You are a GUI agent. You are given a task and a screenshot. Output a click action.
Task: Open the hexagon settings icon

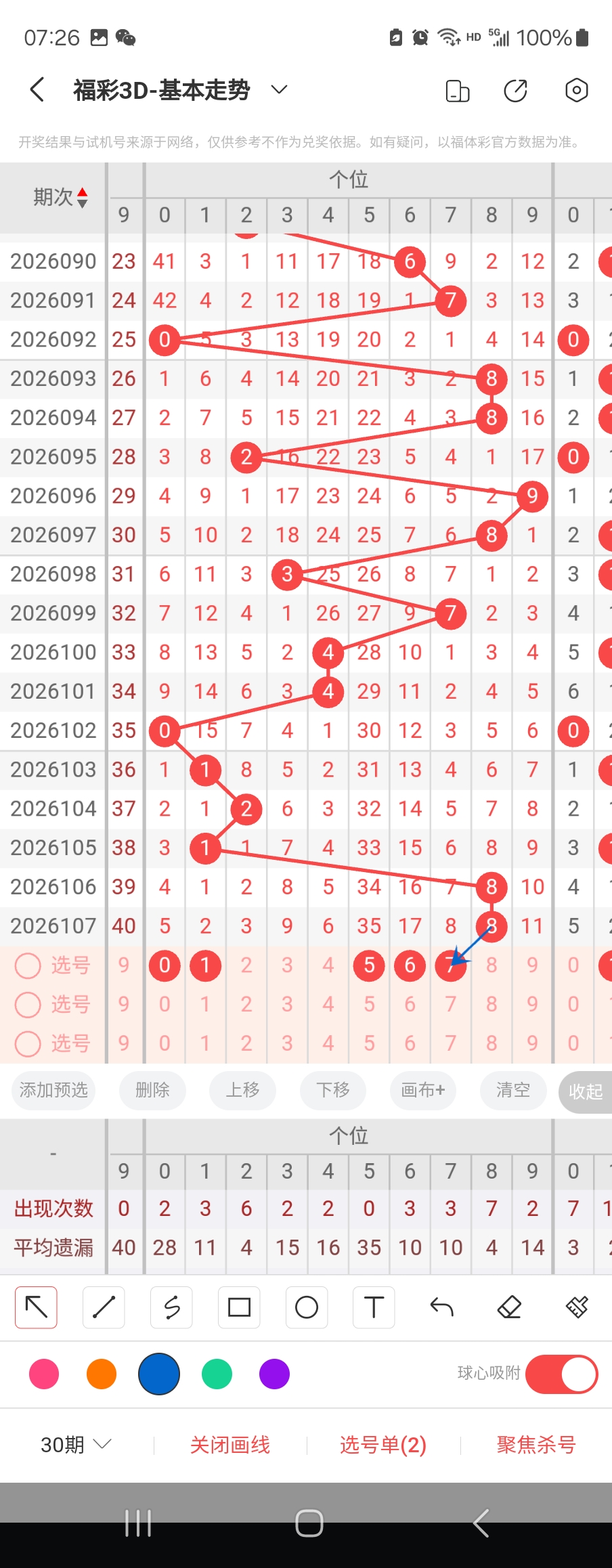pos(576,90)
